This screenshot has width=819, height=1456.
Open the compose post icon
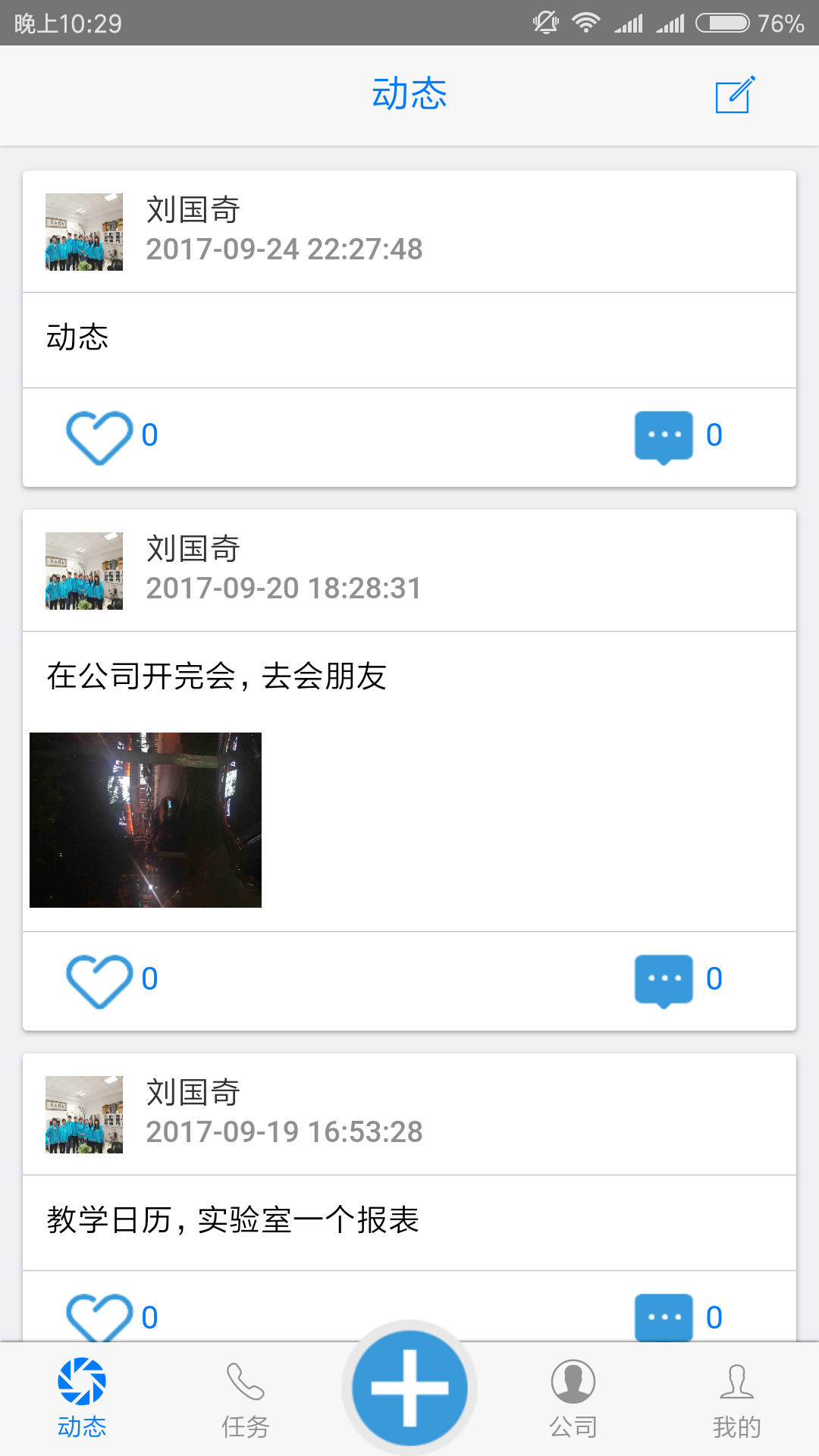tap(735, 95)
